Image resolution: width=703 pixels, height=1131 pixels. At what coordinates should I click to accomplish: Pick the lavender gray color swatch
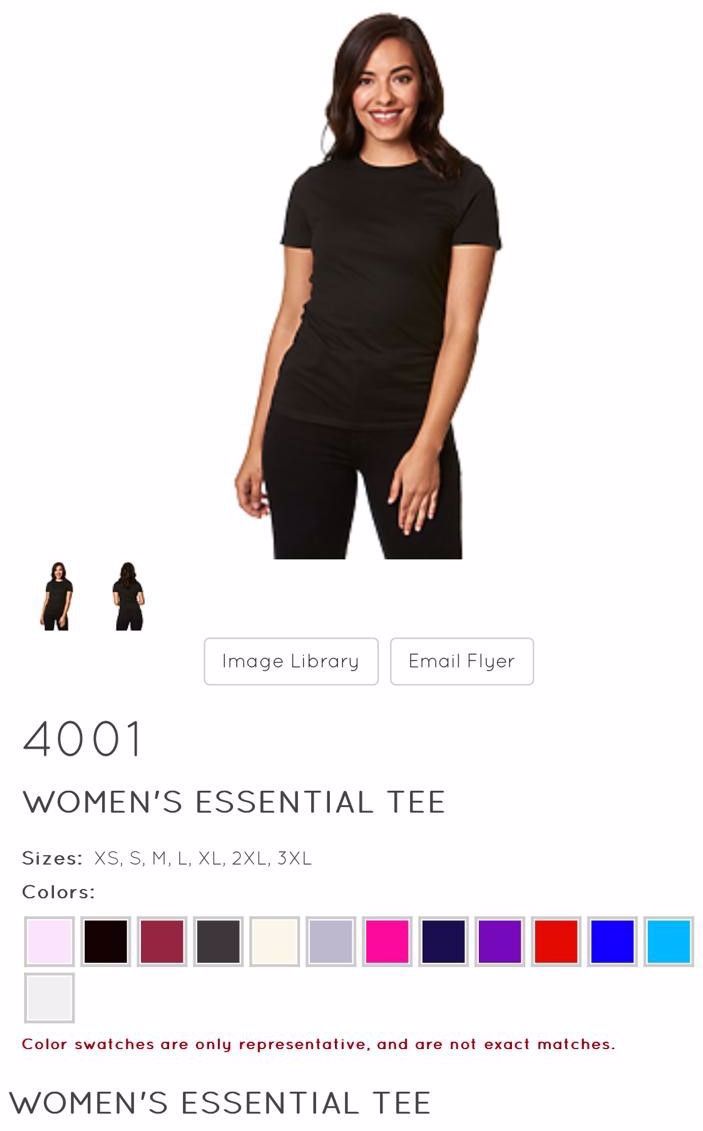pyautogui.click(x=331, y=941)
